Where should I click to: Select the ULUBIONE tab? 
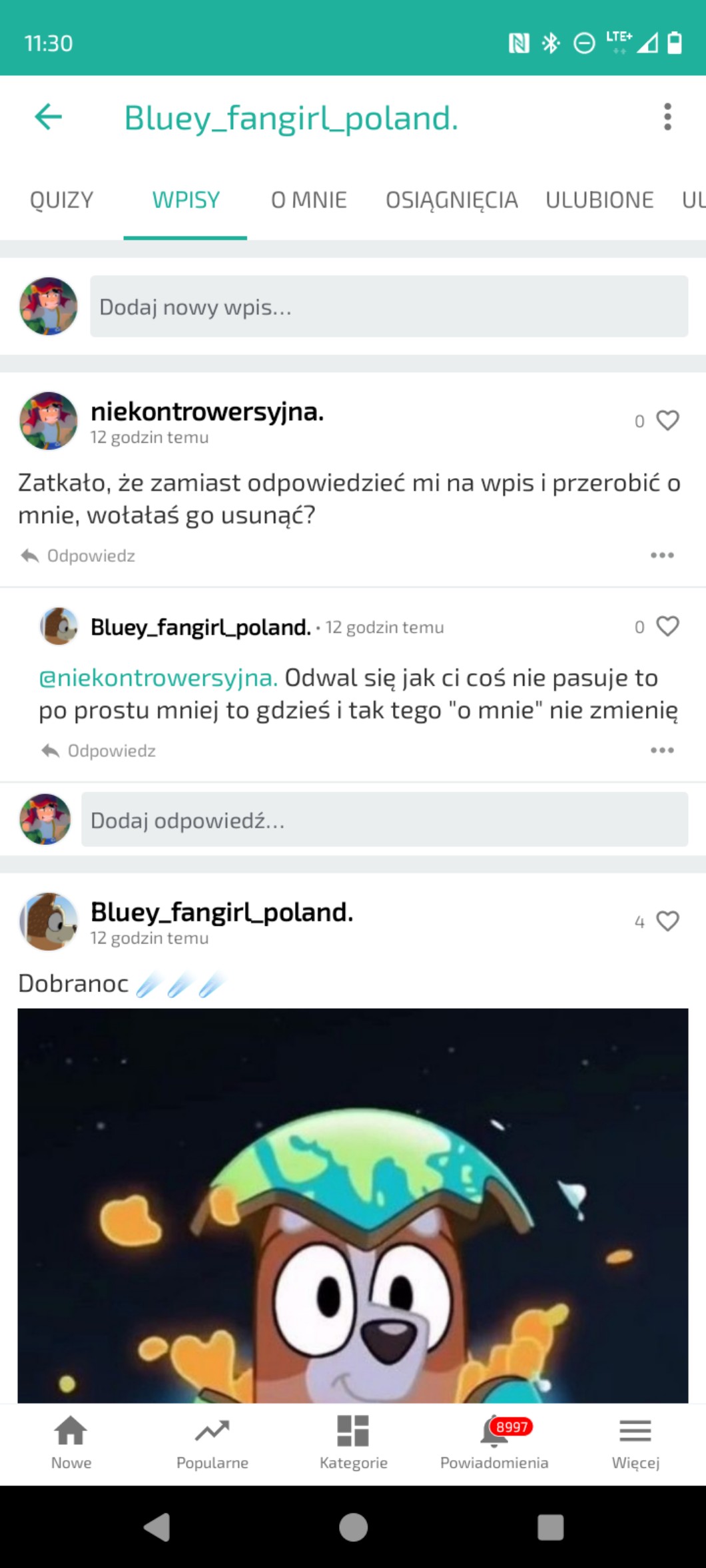599,200
